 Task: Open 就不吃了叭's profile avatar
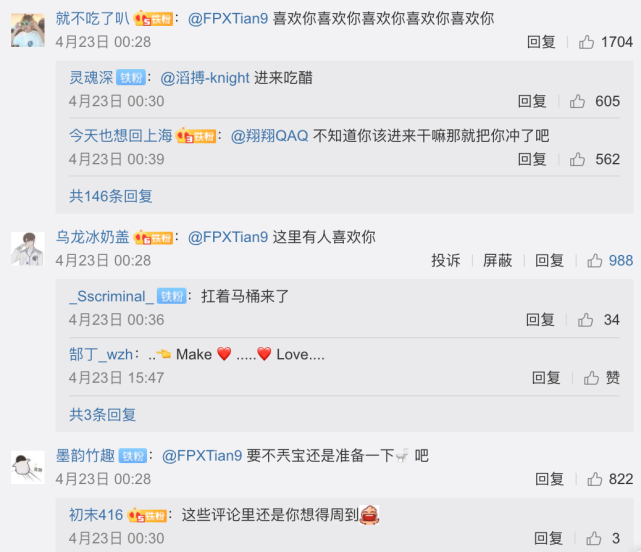tap(27, 29)
